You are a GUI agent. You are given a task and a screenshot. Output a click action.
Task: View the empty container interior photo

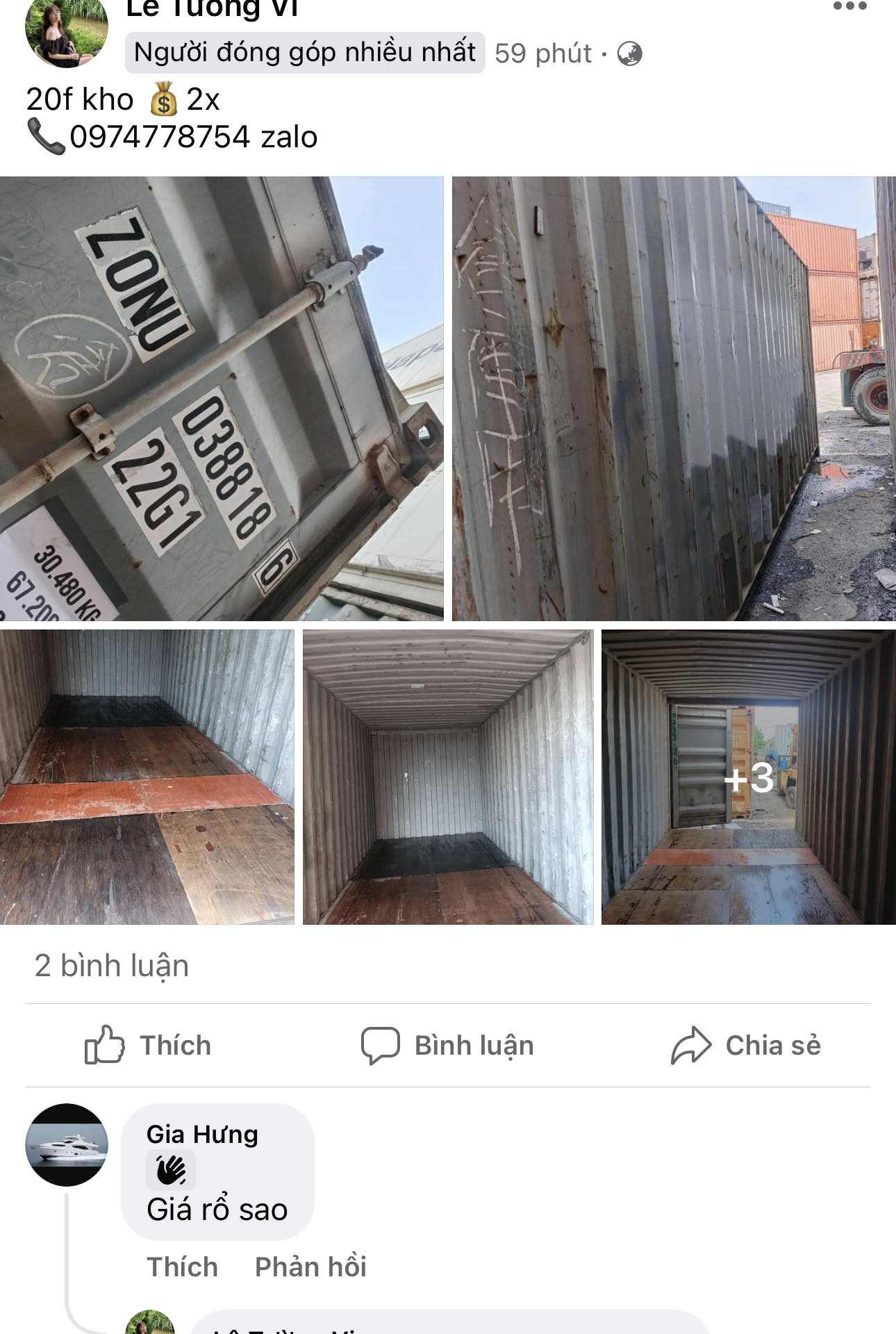[x=448, y=777]
